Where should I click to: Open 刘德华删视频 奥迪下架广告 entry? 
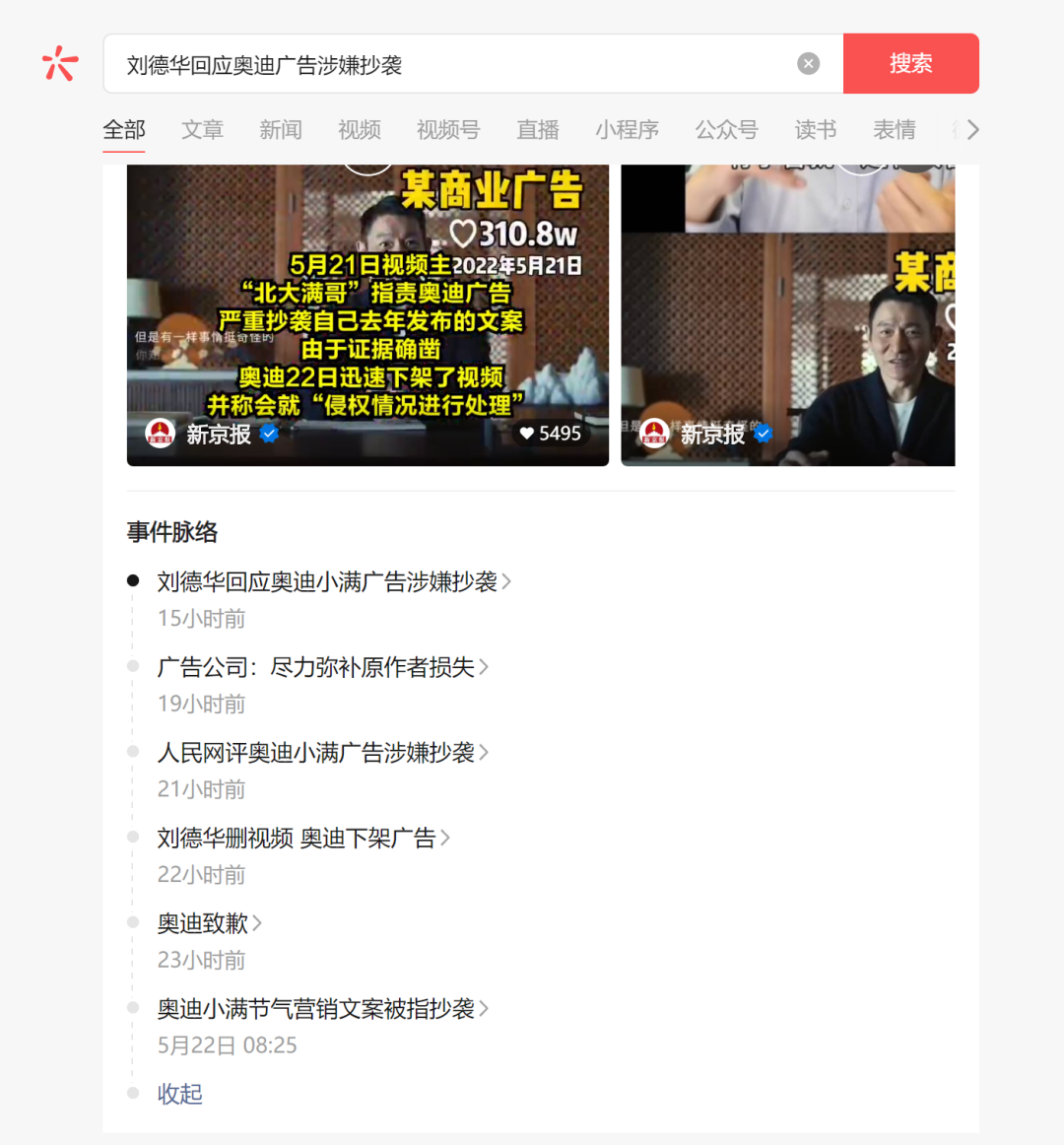click(x=303, y=838)
